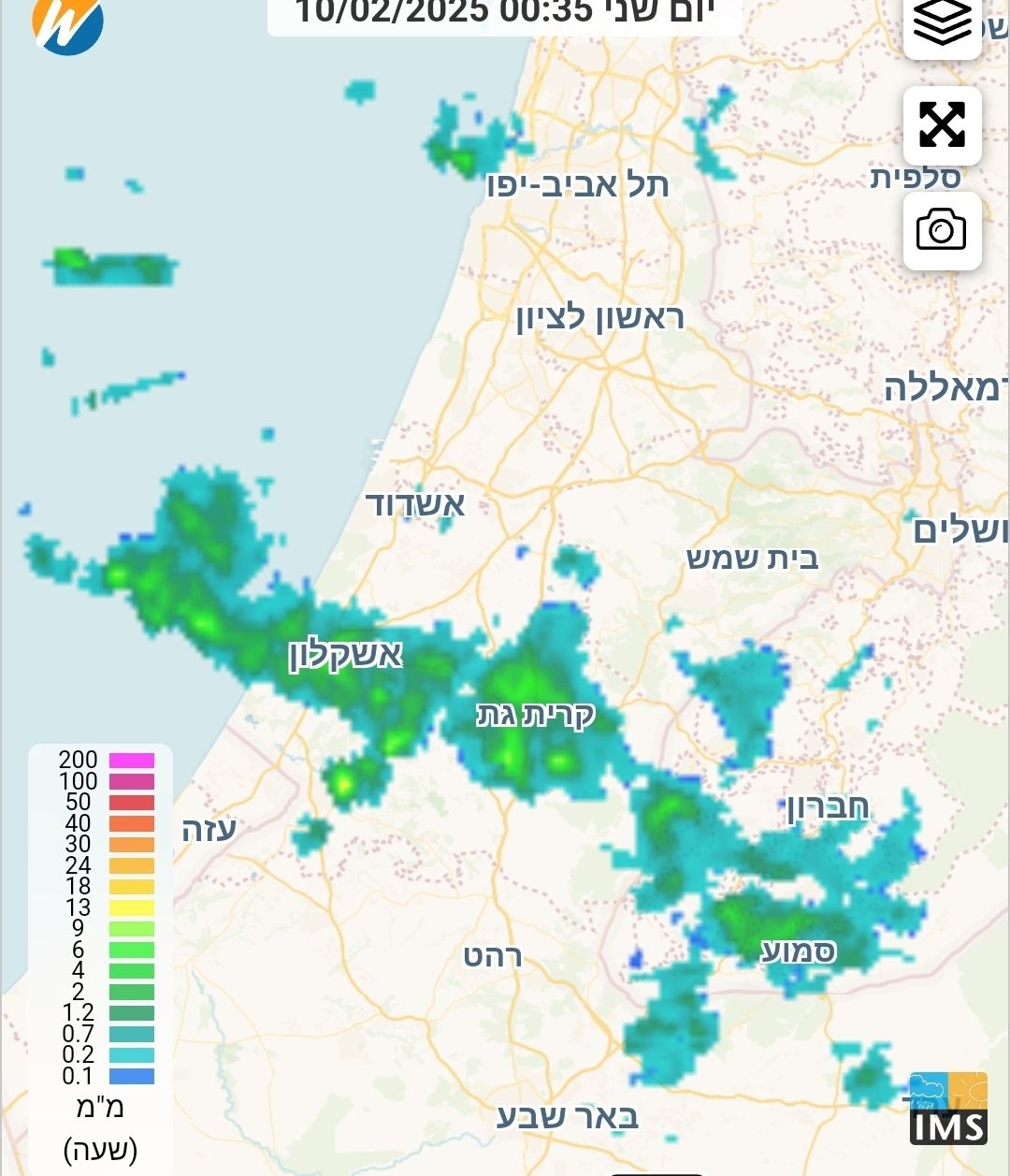Capture a snapshot with the camera button
Image resolution: width=1010 pixels, height=1176 pixels.
942,230
